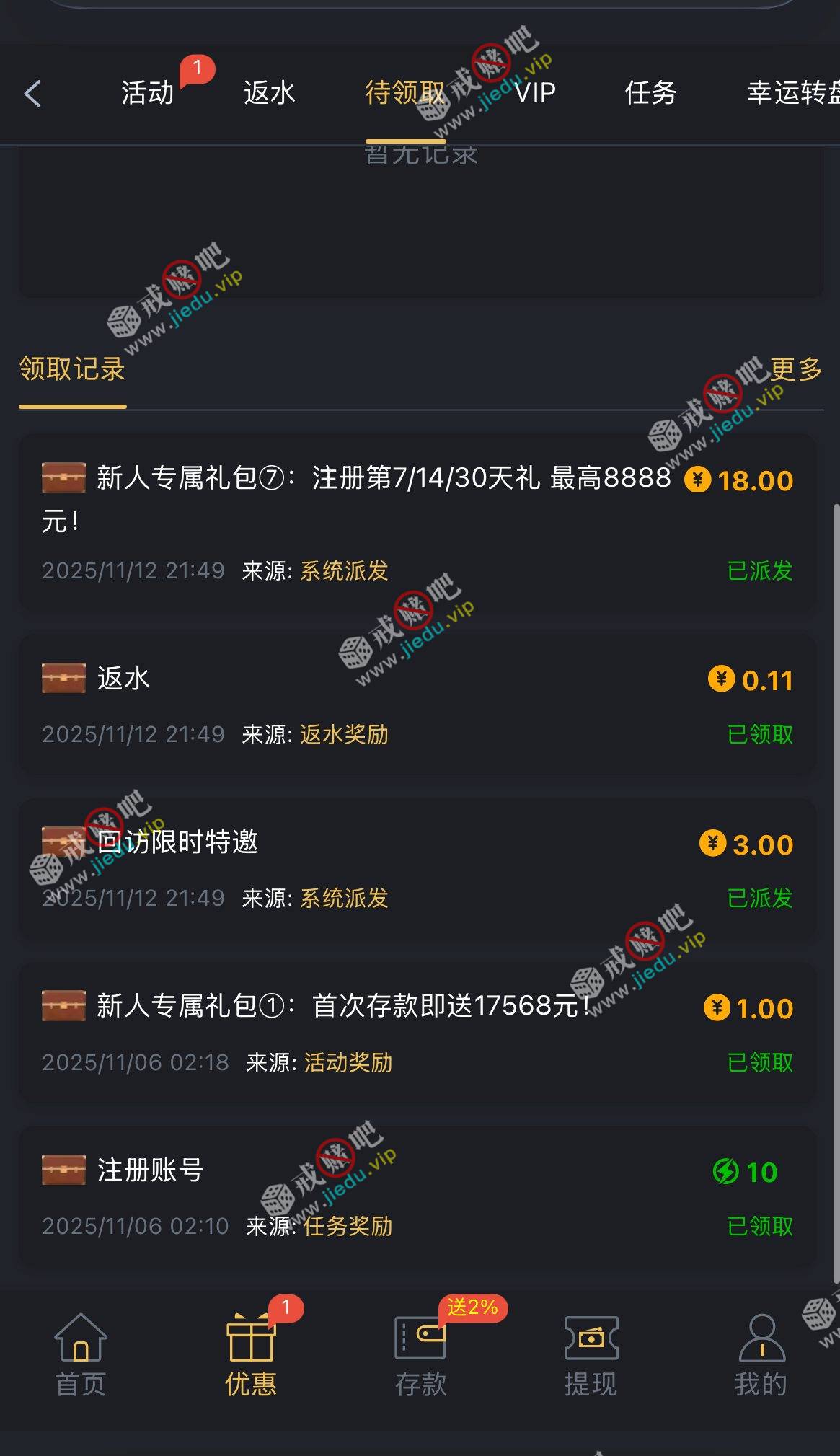The image size is (840, 1456).
Task: Open the 我的 profile tab
Action: pyautogui.click(x=761, y=1355)
